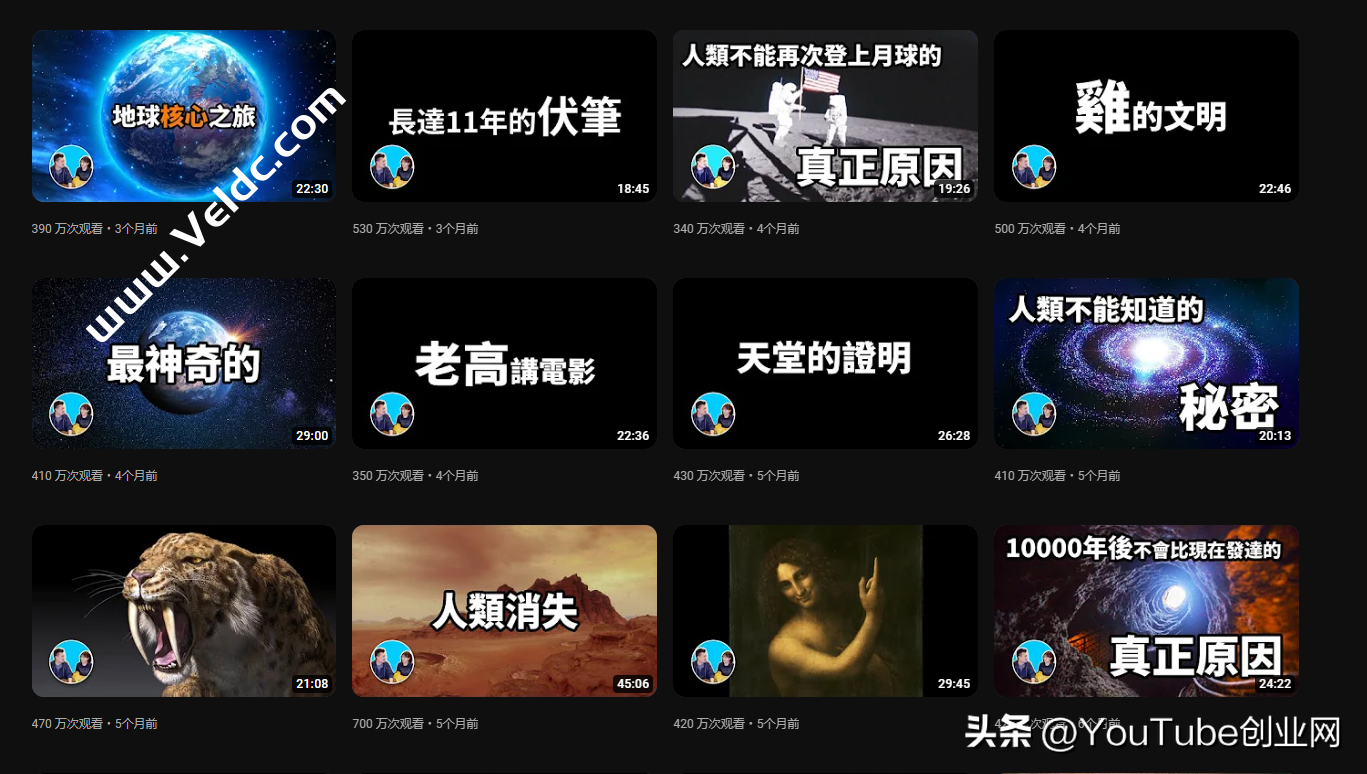Open the 19:26 moon landing video
This screenshot has width=1367, height=774.
[x=825, y=115]
